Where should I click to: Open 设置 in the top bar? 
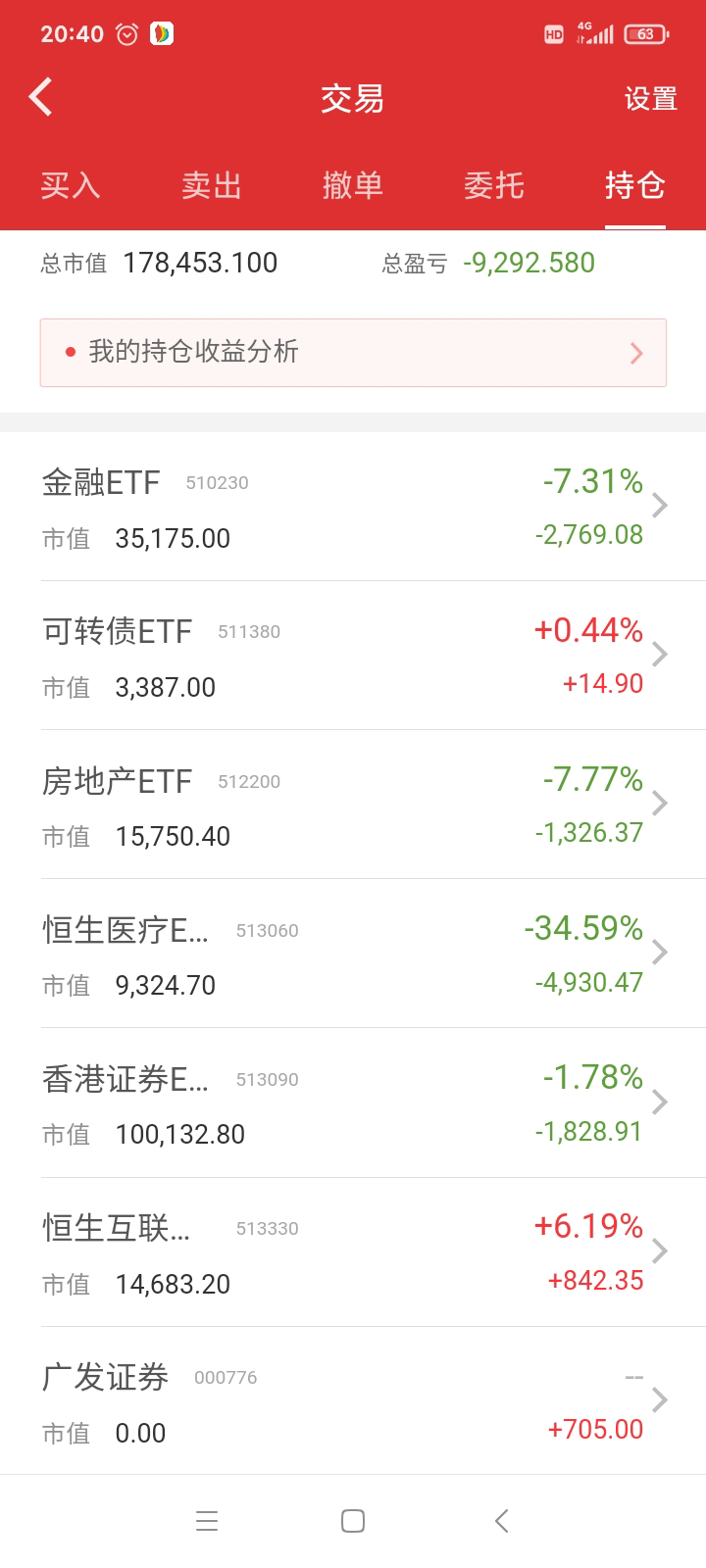[x=651, y=99]
